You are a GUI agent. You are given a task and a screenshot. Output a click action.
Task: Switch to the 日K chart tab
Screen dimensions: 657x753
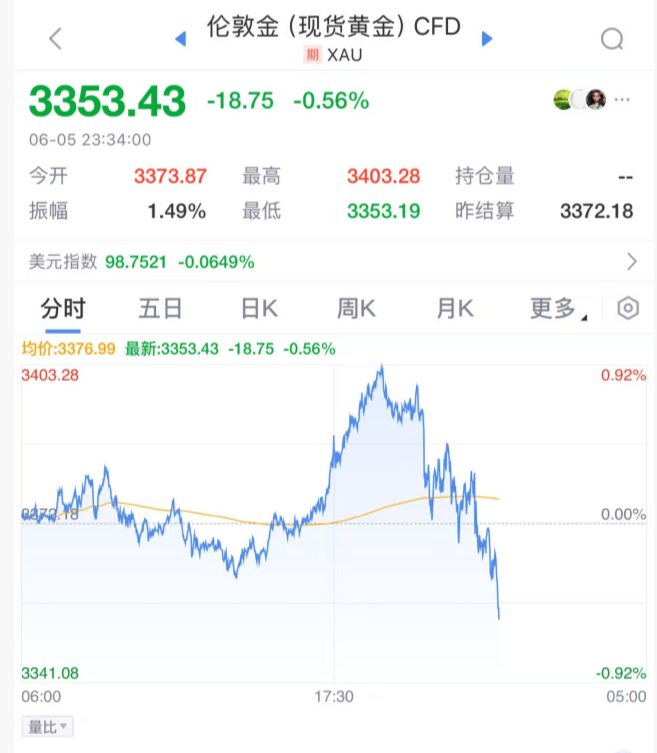pos(259,309)
